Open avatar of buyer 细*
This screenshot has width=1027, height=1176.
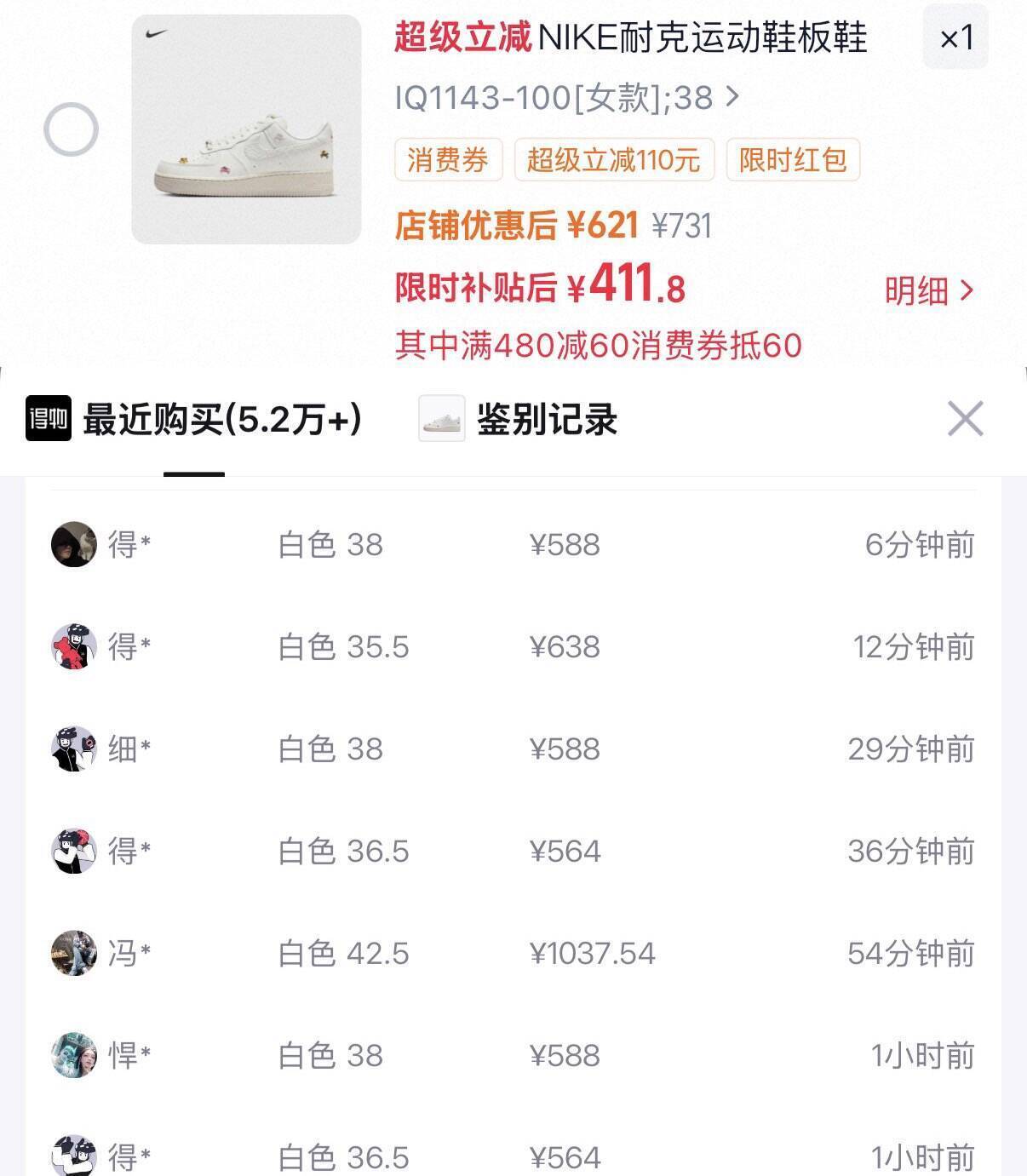(73, 749)
